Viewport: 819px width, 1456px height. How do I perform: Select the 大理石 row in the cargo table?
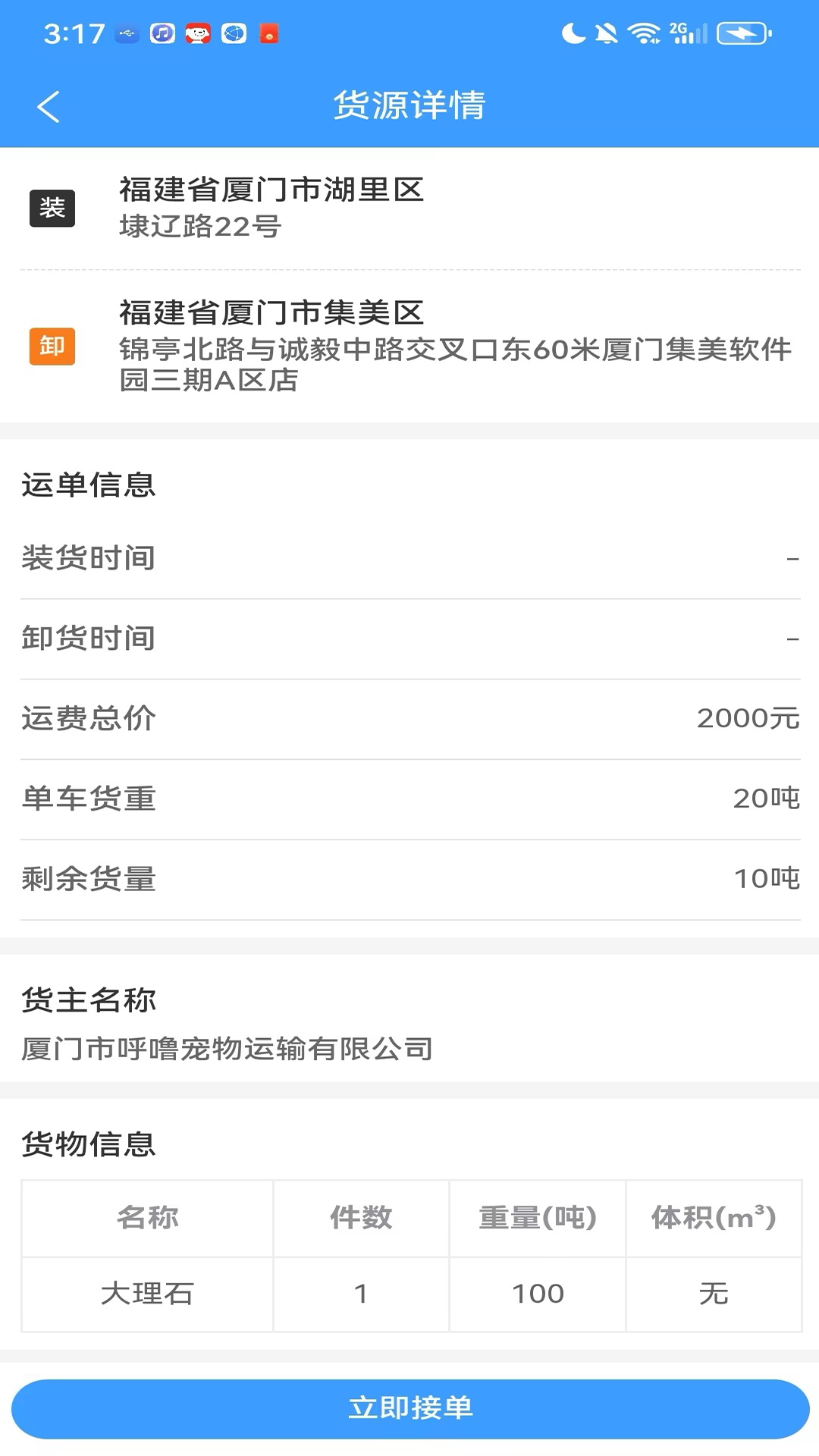pyautogui.click(x=409, y=1294)
